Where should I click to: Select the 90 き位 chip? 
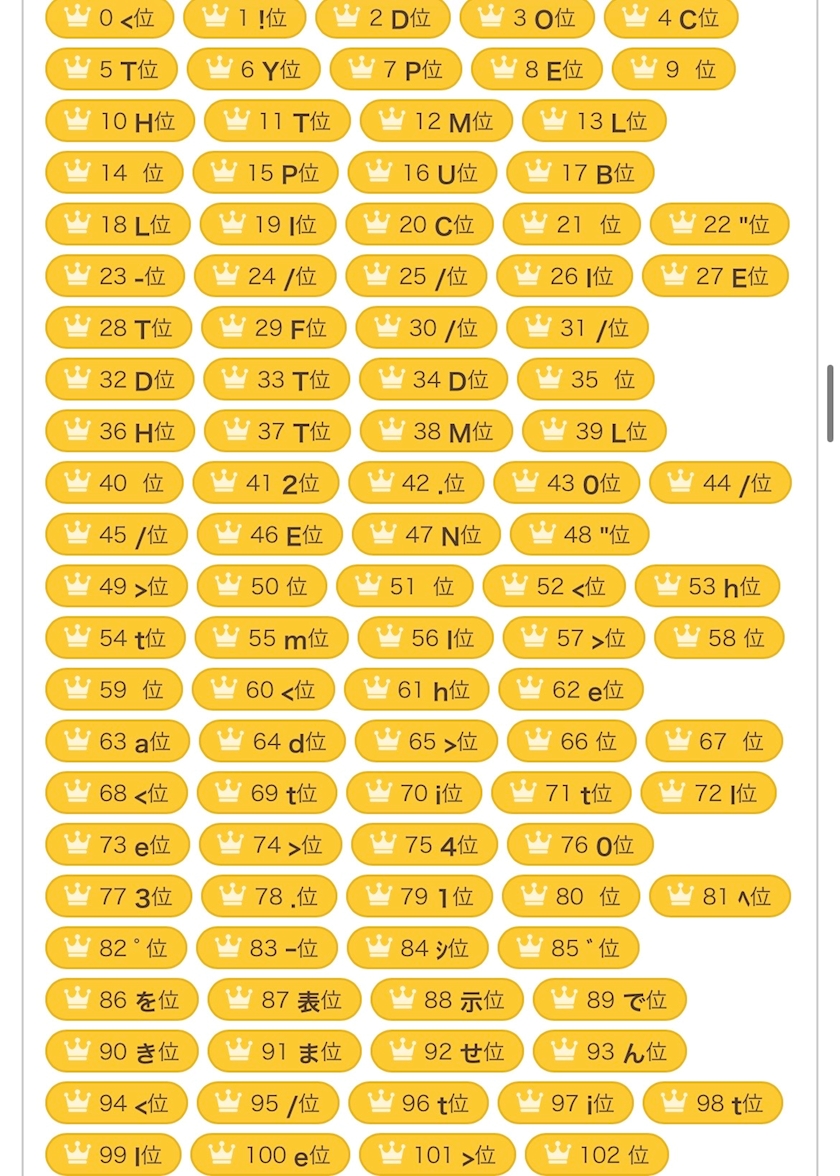(122, 1052)
